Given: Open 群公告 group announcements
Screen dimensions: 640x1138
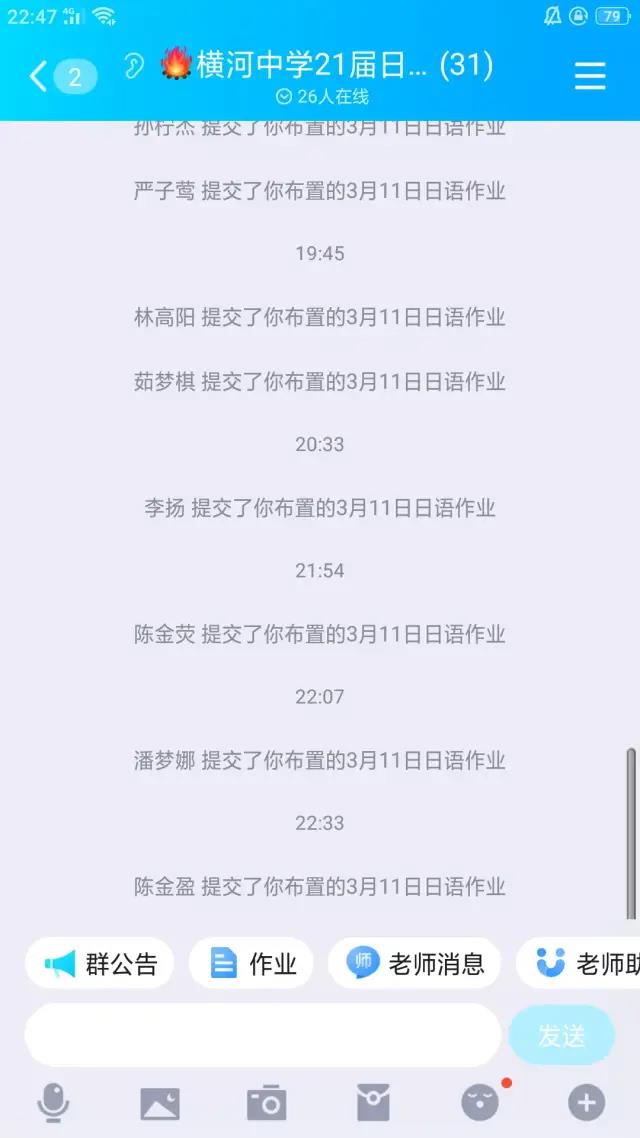Looking at the screenshot, I should [x=100, y=963].
